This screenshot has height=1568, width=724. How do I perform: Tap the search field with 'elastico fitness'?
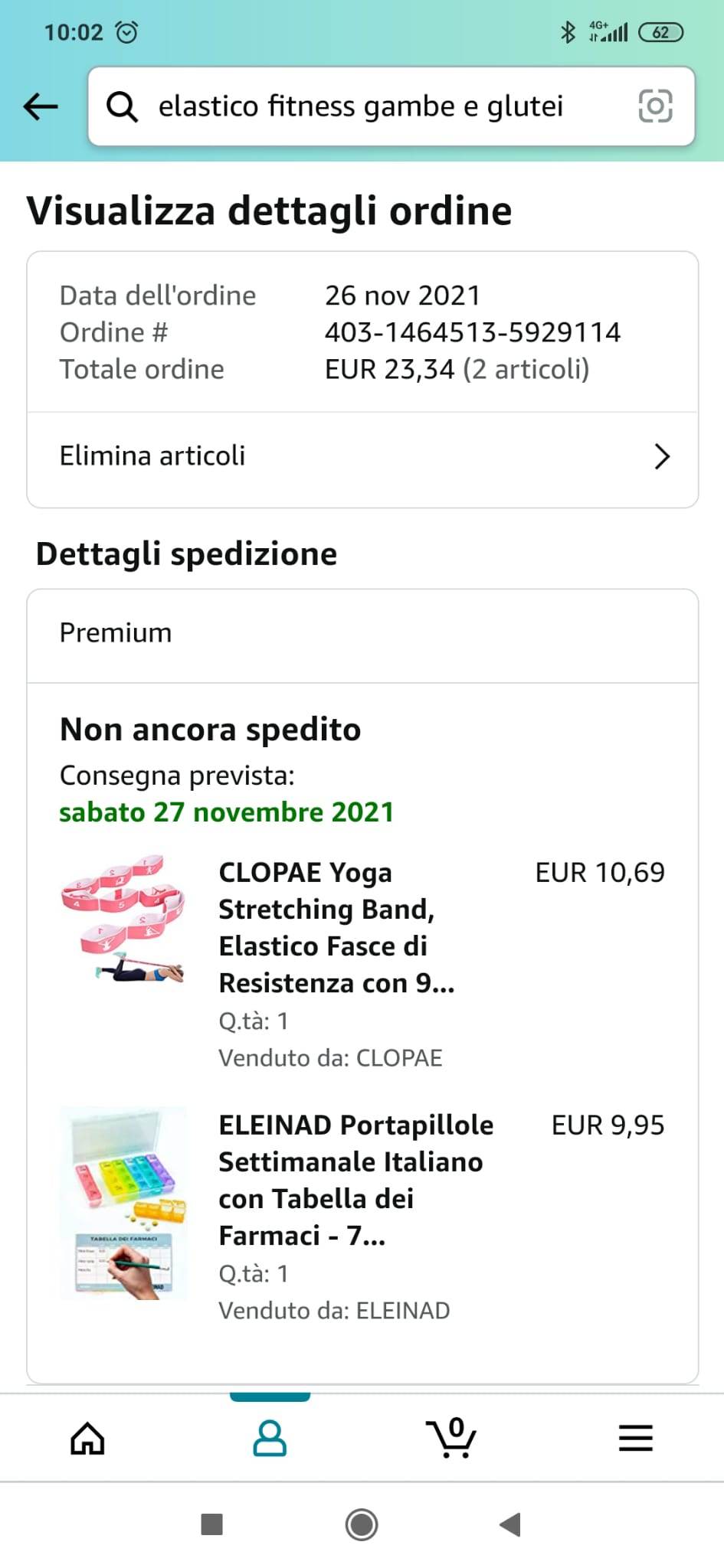coord(360,106)
